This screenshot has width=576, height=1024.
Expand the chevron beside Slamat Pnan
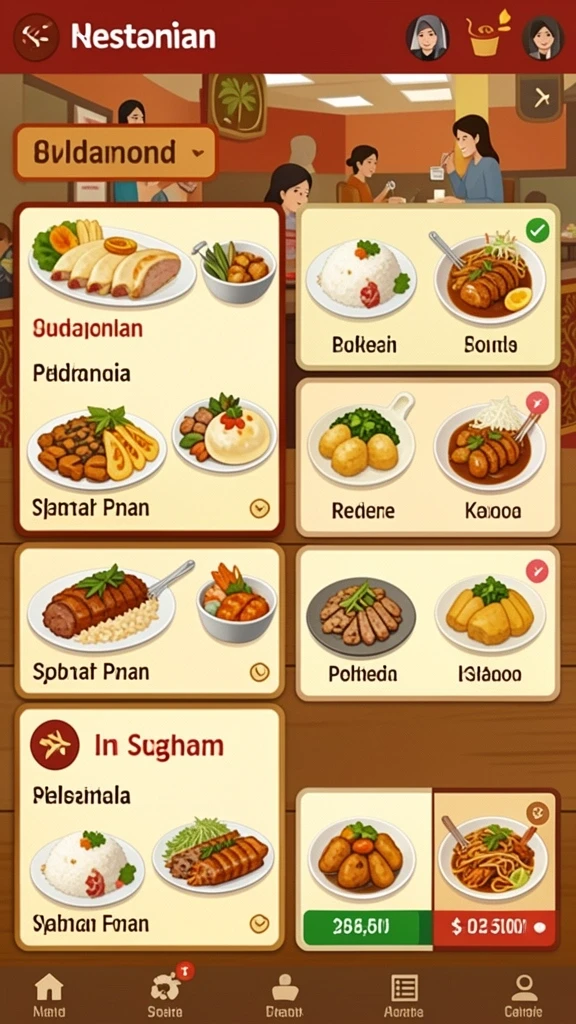[x=260, y=508]
